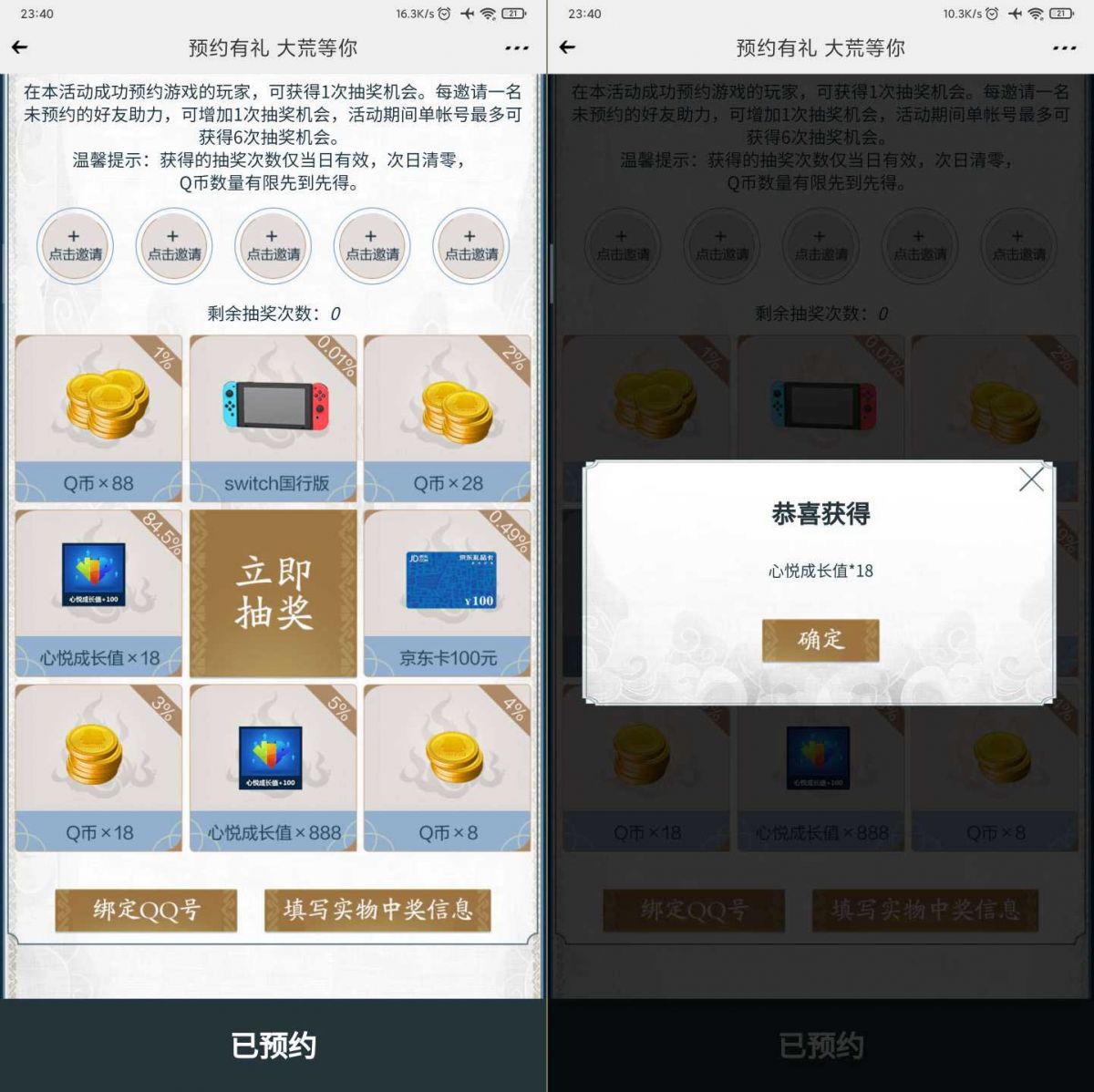Tap the 绑定QQ号 button
This screenshot has width=1094, height=1092.
click(146, 910)
